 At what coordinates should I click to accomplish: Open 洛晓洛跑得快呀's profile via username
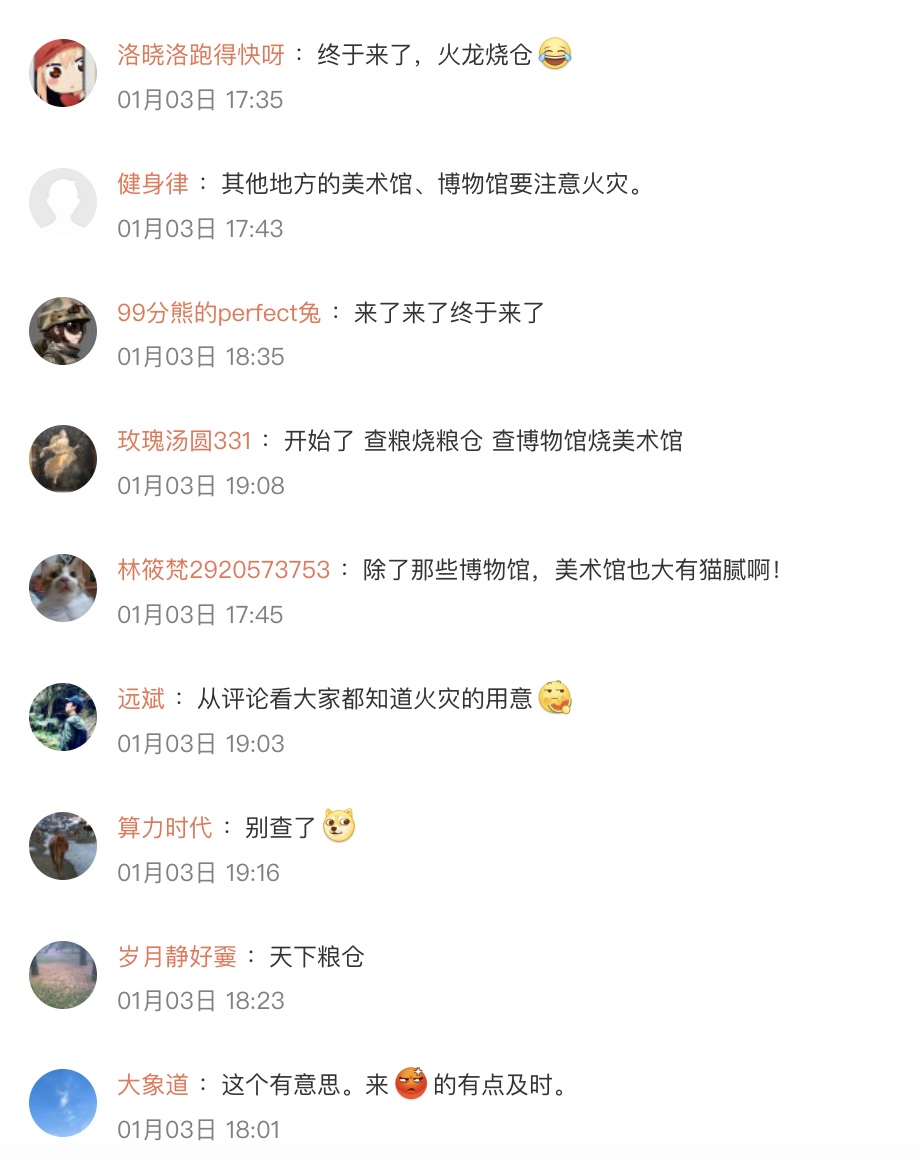201,55
